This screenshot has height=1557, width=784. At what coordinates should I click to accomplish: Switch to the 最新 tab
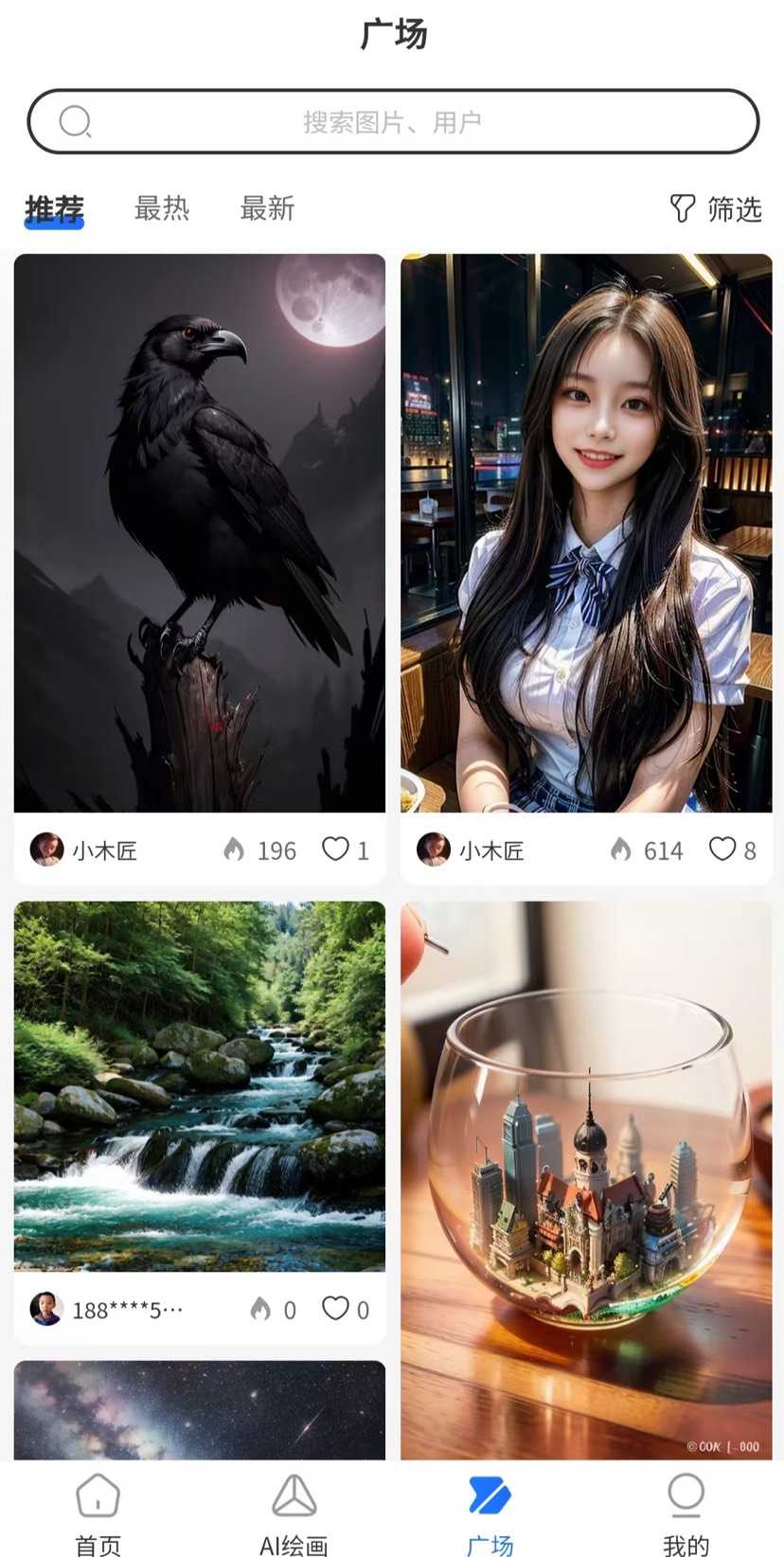tap(267, 208)
